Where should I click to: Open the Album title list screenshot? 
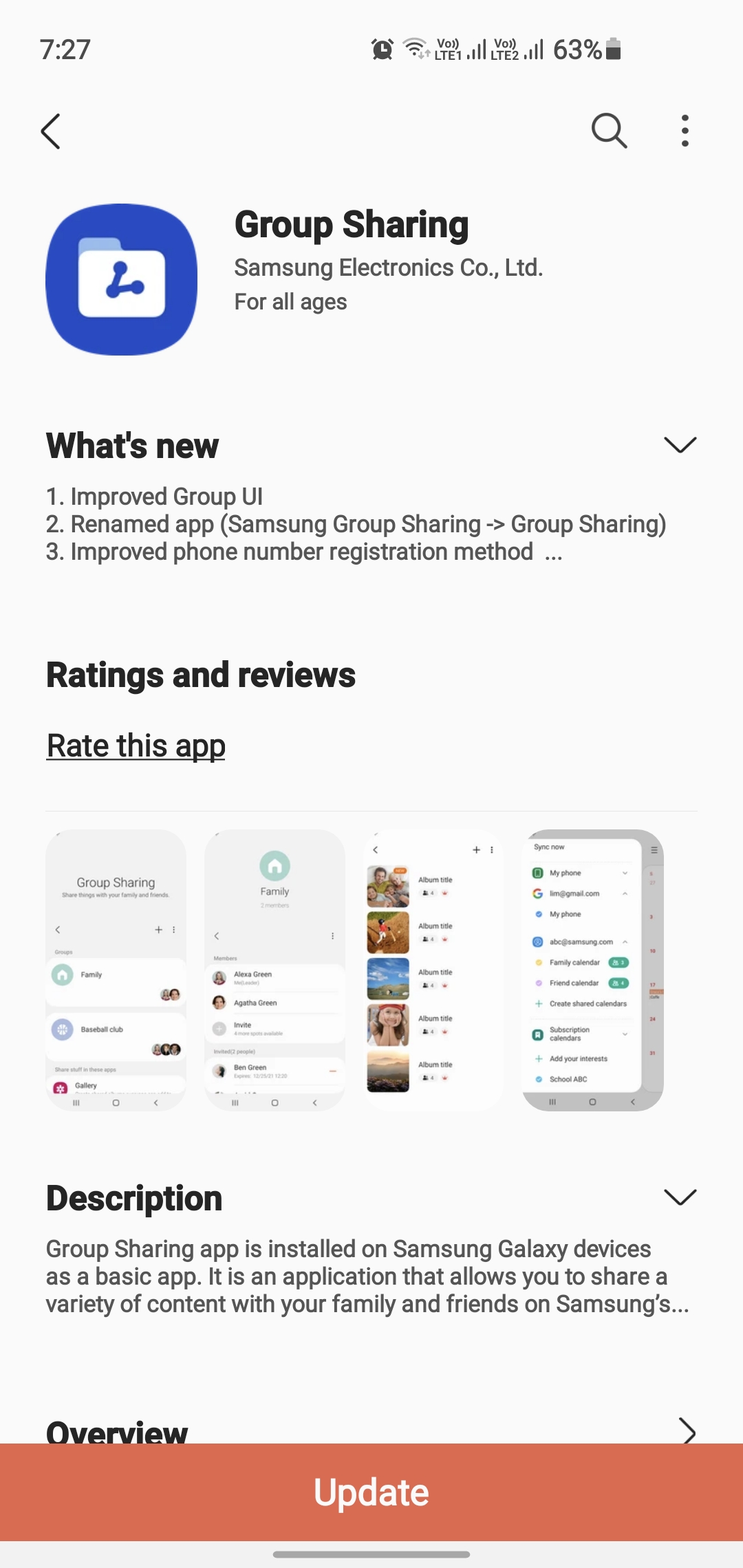(433, 970)
